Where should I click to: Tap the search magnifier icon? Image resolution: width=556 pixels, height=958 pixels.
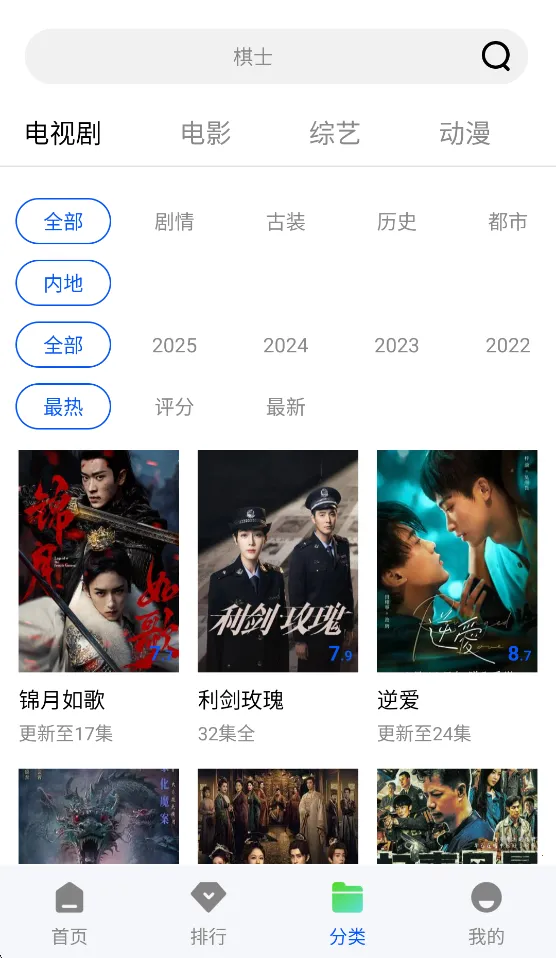click(496, 56)
